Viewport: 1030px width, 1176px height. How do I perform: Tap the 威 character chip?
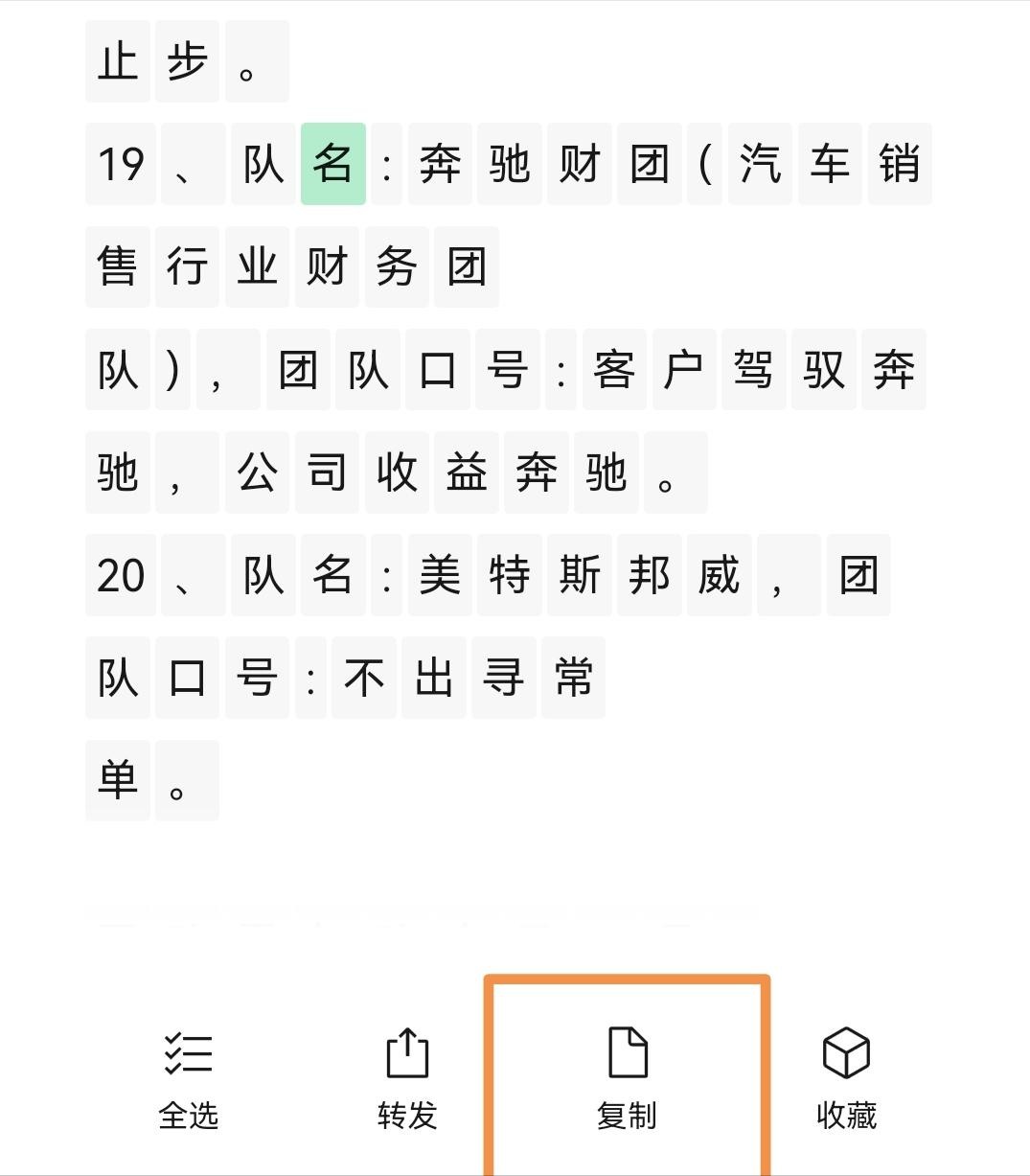(720, 576)
